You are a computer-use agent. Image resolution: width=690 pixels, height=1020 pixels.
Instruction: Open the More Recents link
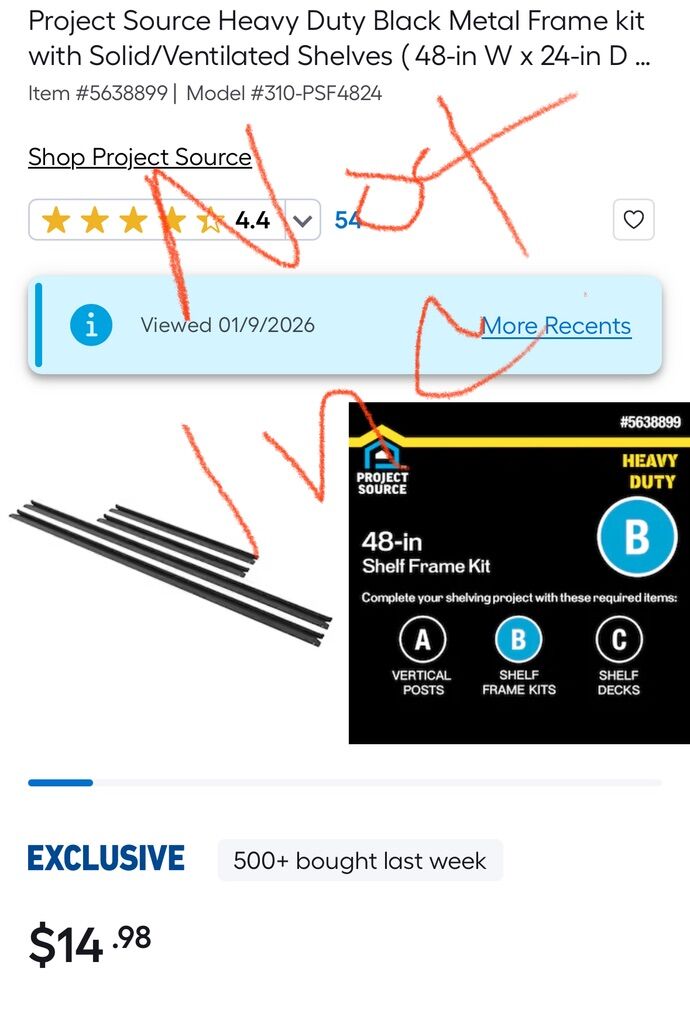(x=556, y=326)
